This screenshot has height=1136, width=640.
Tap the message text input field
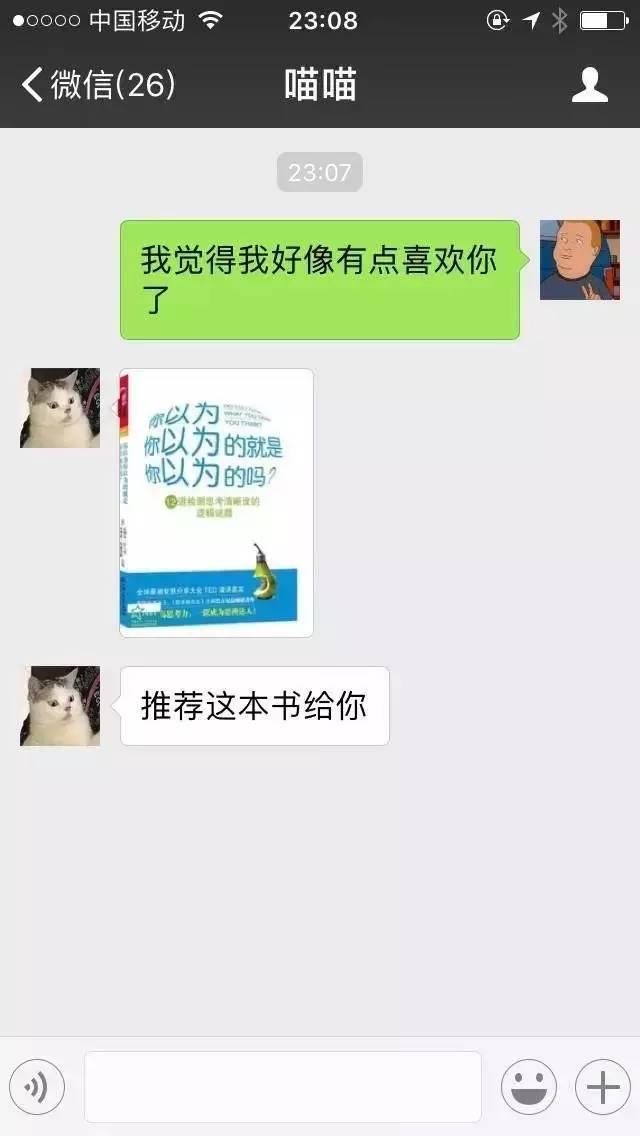[x=283, y=1087]
